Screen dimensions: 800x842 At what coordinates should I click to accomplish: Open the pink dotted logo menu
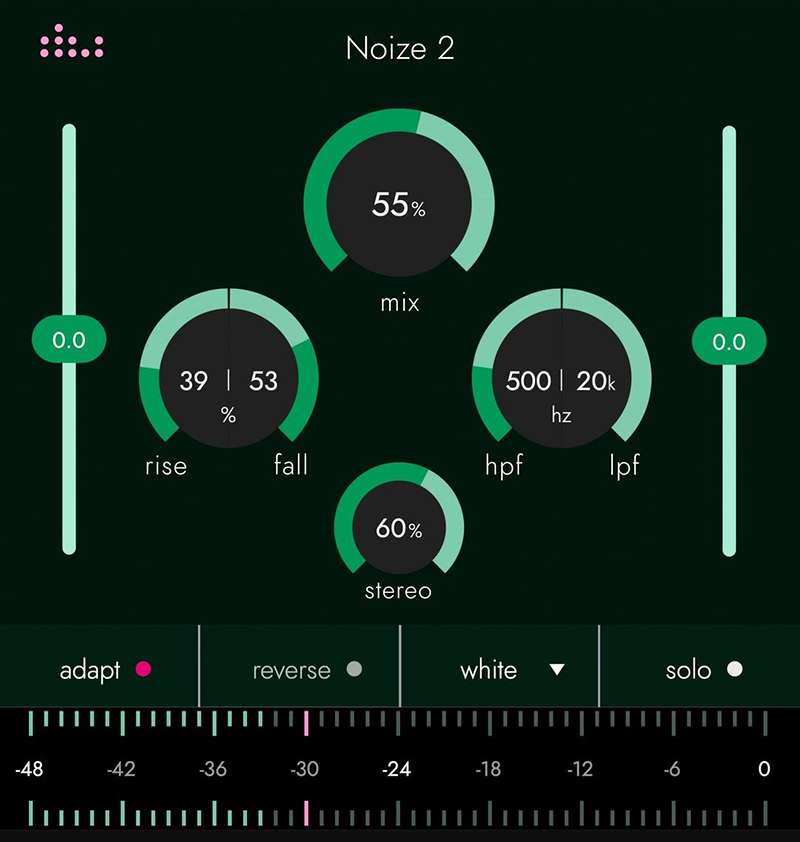pyautogui.click(x=70, y=43)
